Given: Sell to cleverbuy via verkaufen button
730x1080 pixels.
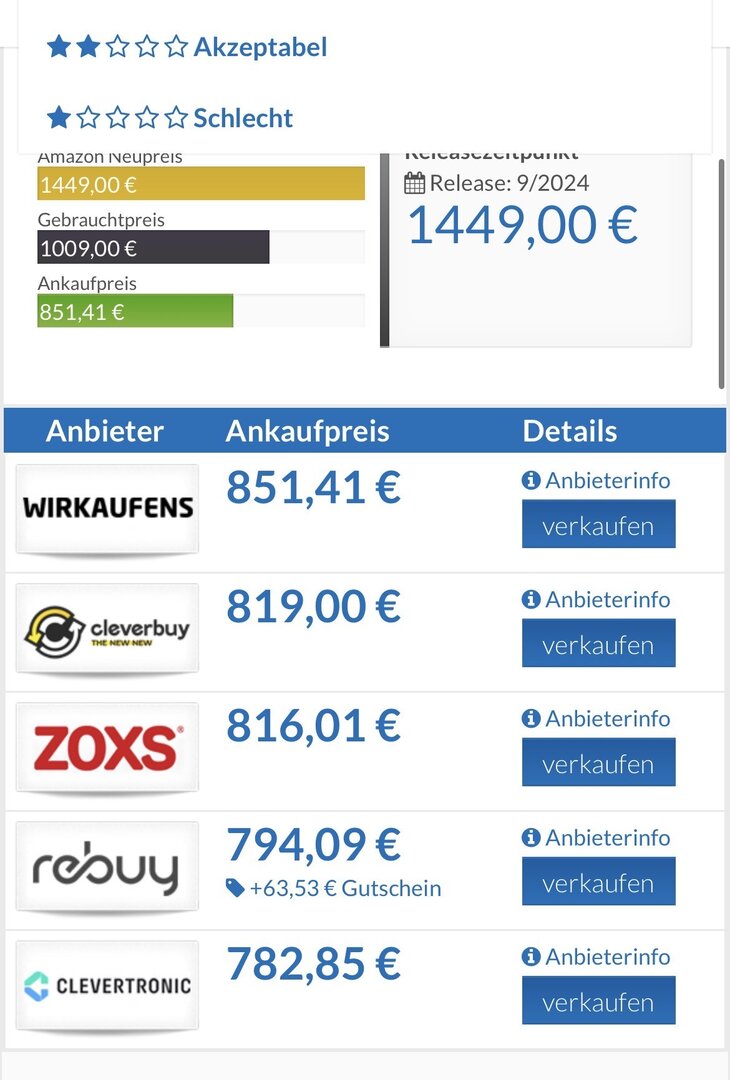Looking at the screenshot, I should coord(598,644).
